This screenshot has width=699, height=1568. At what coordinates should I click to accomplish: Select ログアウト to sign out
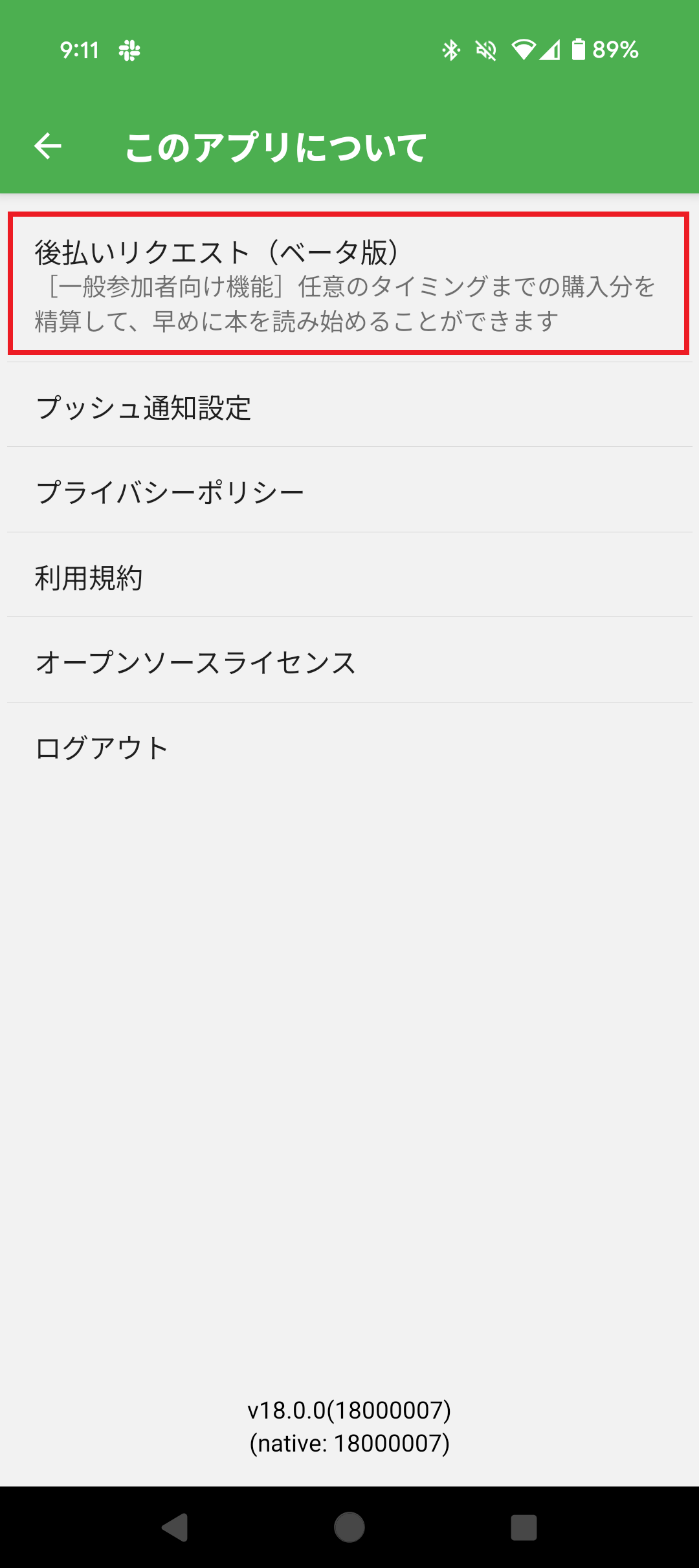pyautogui.click(x=349, y=748)
